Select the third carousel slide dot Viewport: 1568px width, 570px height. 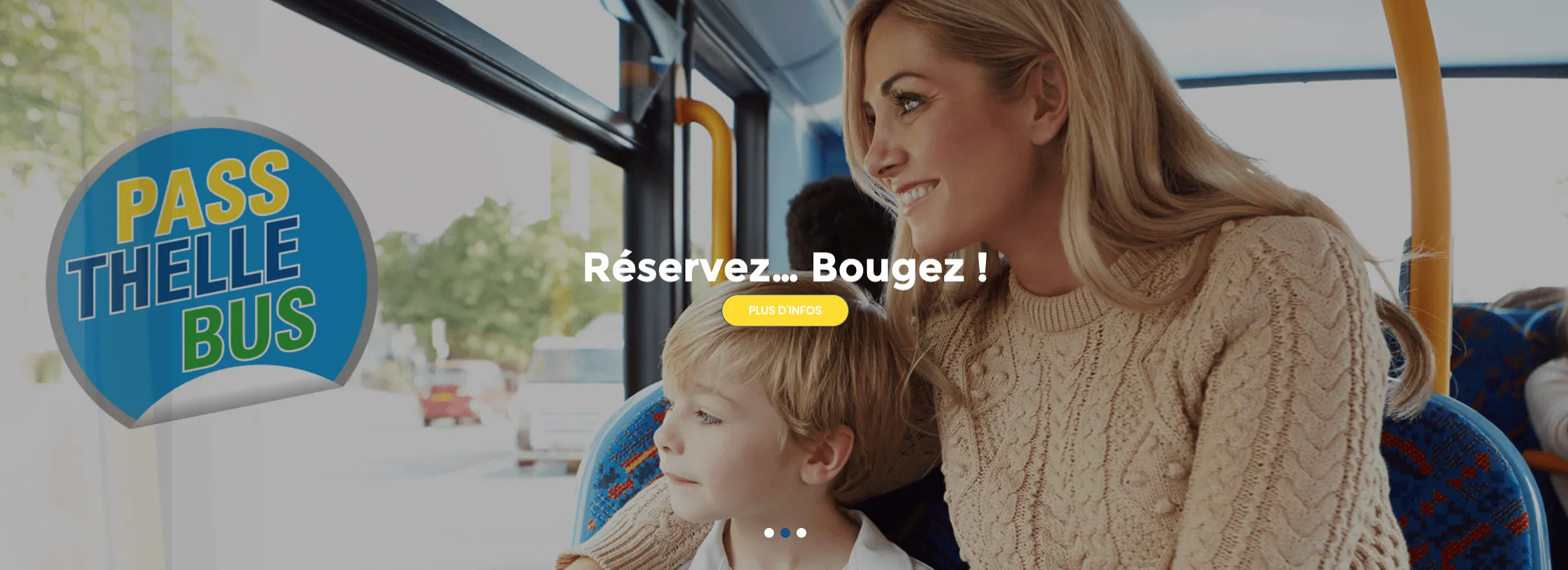801,533
